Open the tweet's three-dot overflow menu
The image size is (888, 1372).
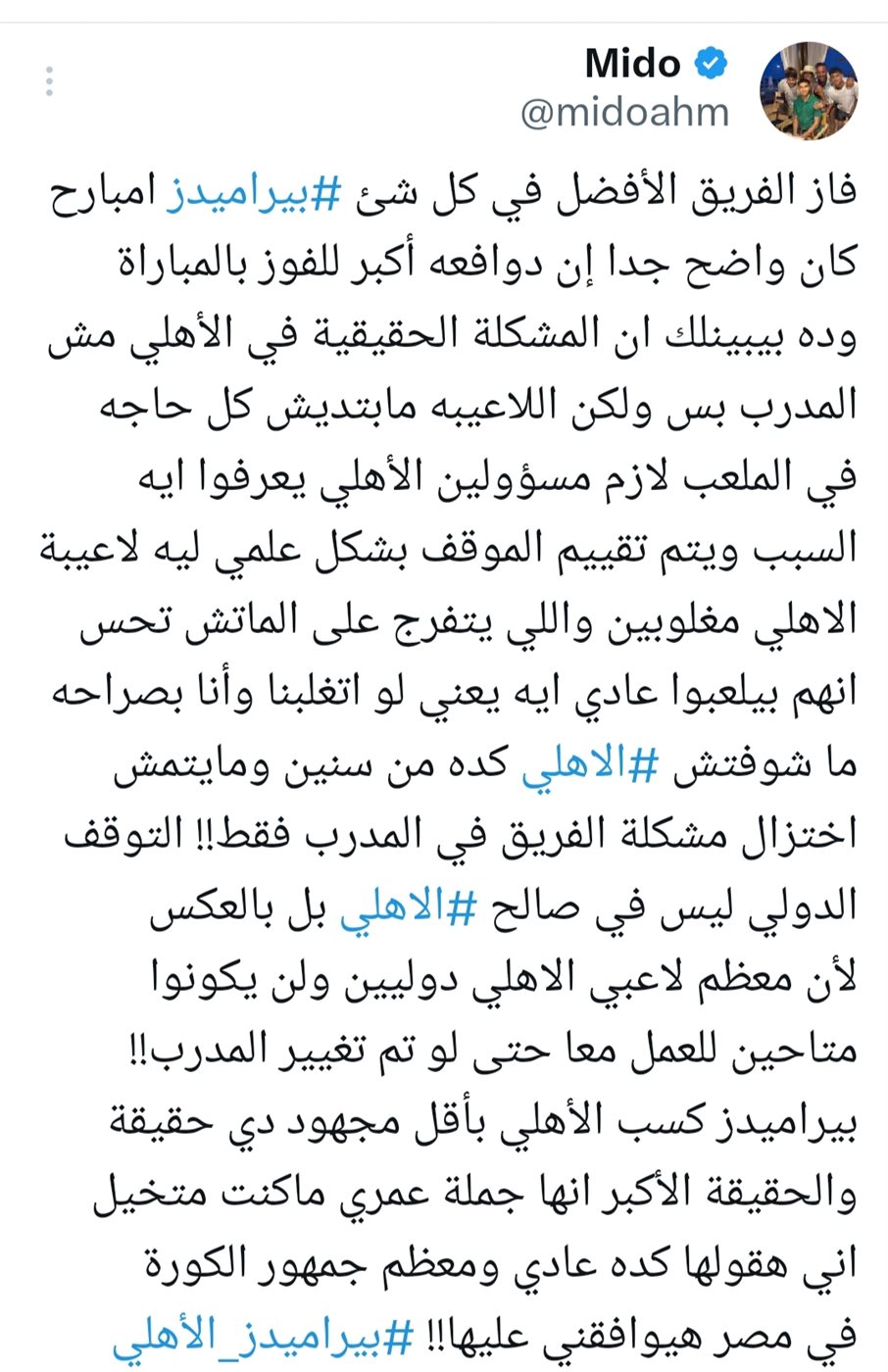click(x=49, y=81)
